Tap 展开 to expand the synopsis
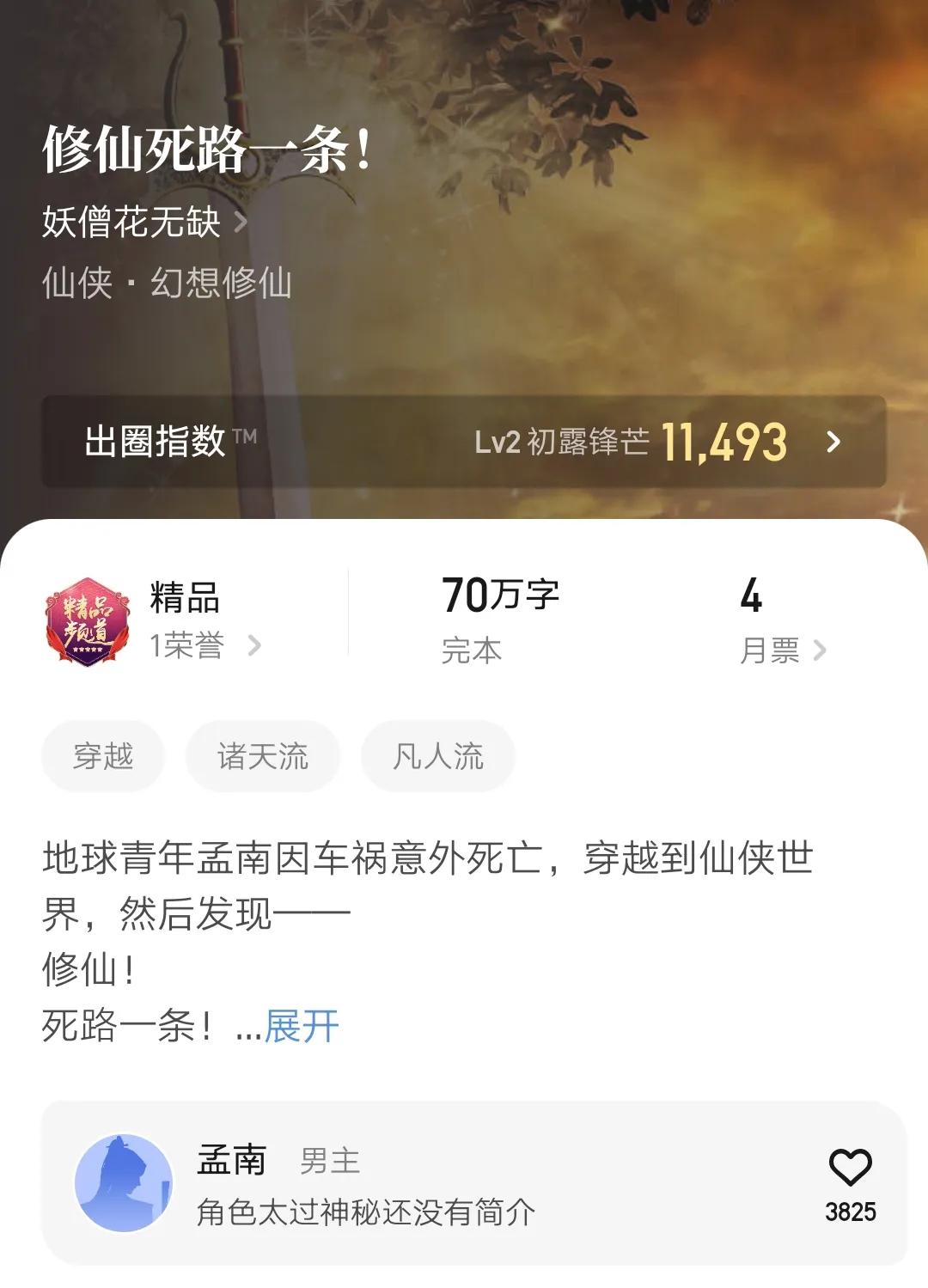The height and width of the screenshot is (1288, 928). 302,1024
